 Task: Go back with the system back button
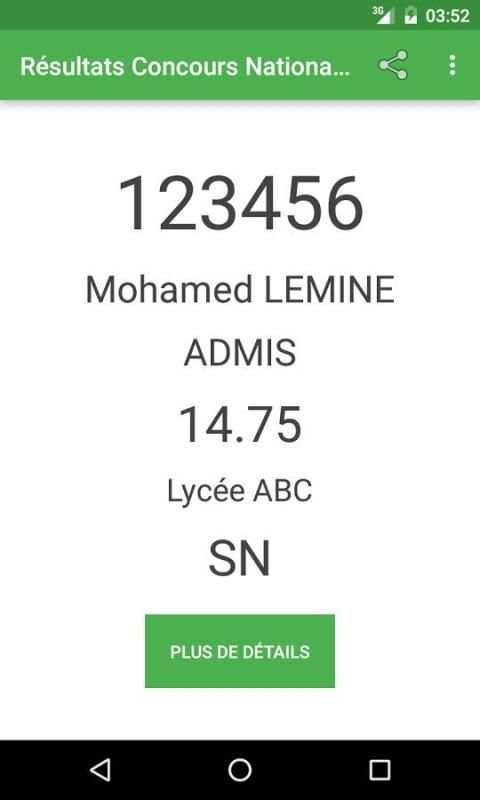pos(100,770)
